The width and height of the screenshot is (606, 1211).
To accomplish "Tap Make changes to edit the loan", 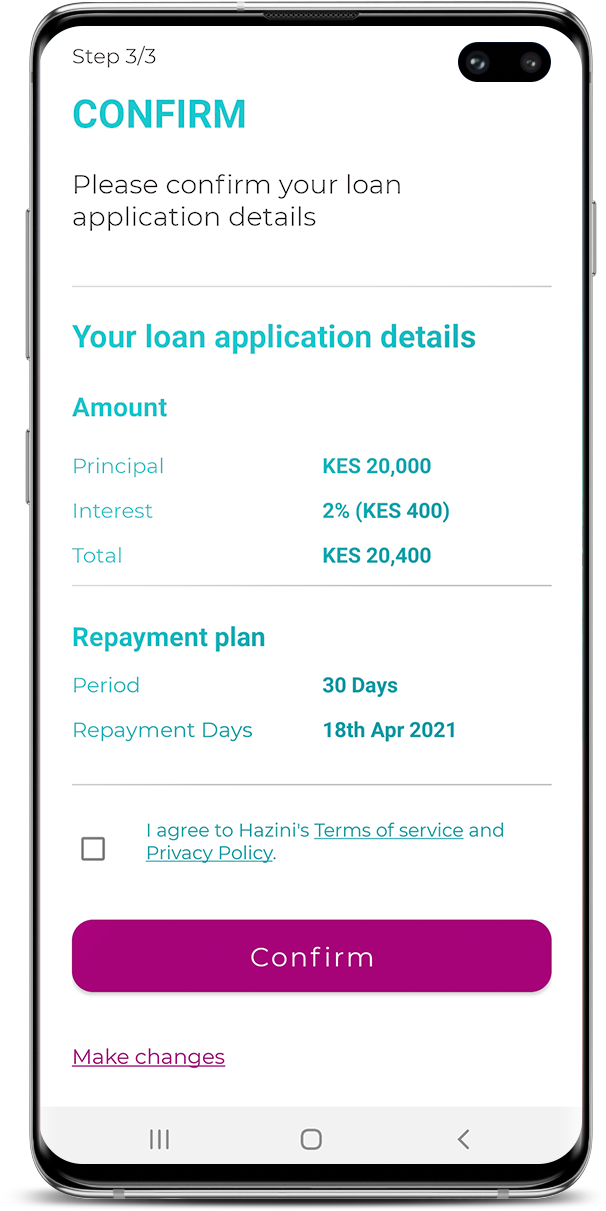I will coord(148,1057).
